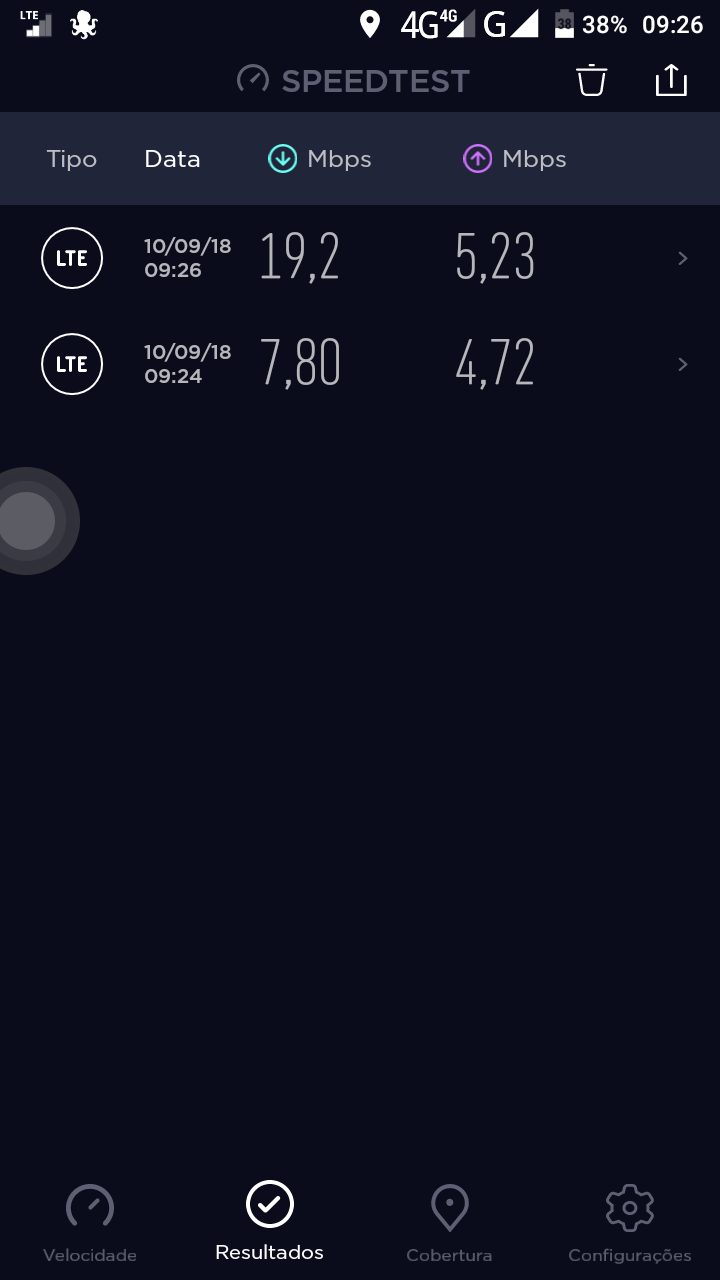
Task: Share results using the share icon
Action: [671, 80]
